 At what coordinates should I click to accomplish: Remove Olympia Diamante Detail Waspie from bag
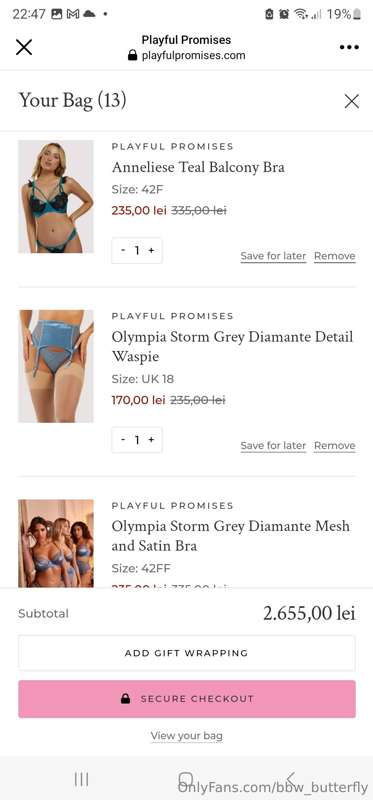coord(335,445)
